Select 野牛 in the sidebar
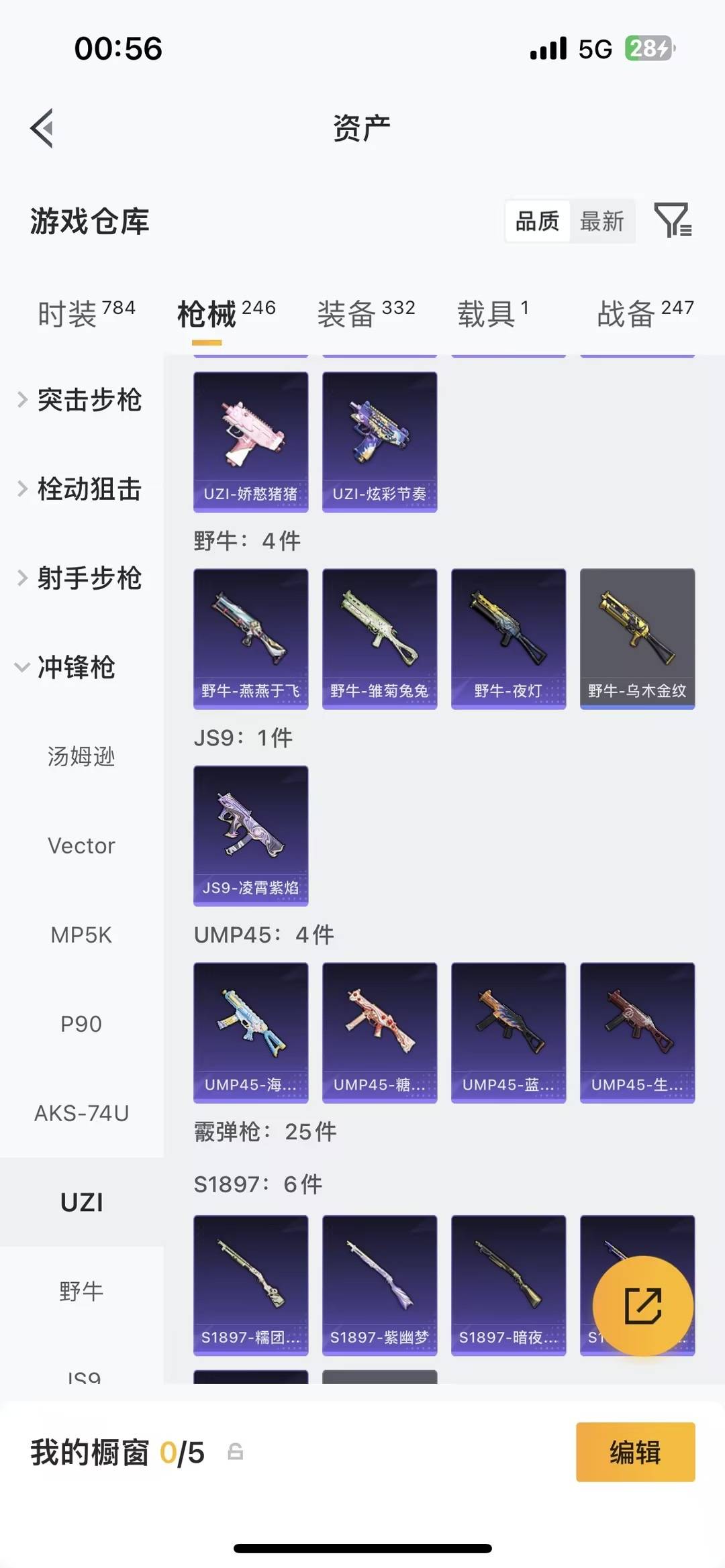The width and height of the screenshot is (725, 1568). tap(81, 1289)
